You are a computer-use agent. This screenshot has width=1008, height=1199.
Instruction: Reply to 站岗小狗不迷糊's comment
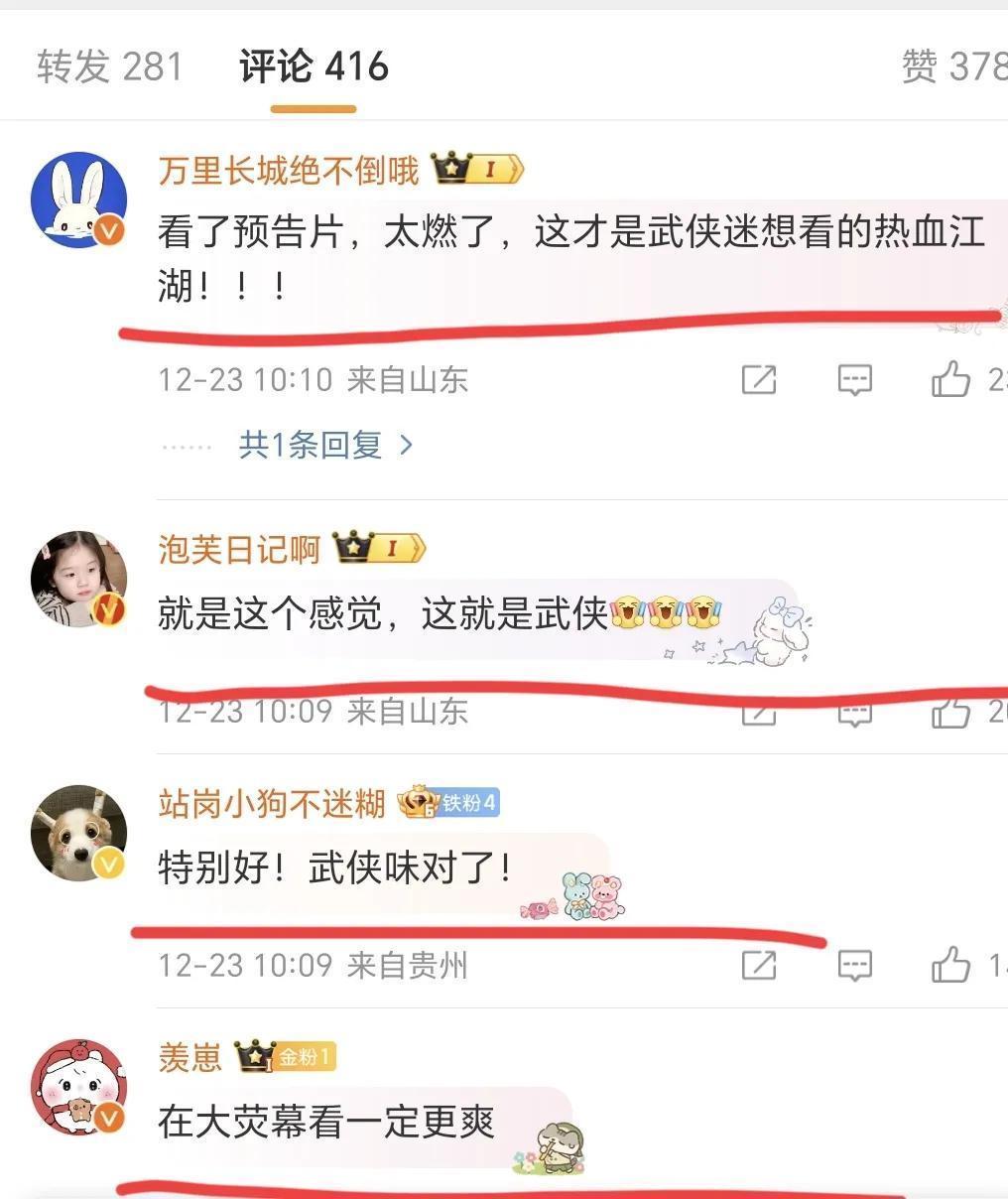[854, 965]
